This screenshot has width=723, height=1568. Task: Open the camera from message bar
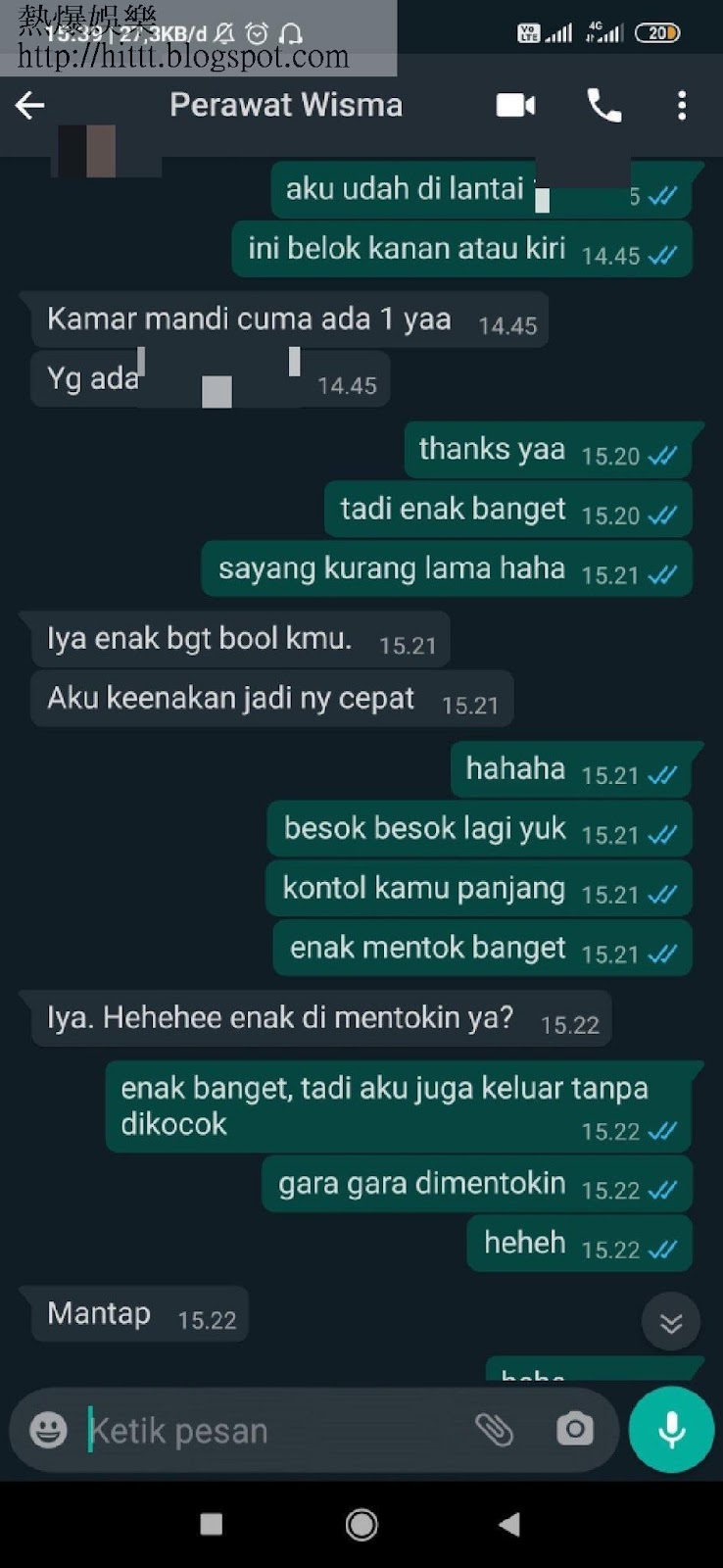click(574, 1431)
